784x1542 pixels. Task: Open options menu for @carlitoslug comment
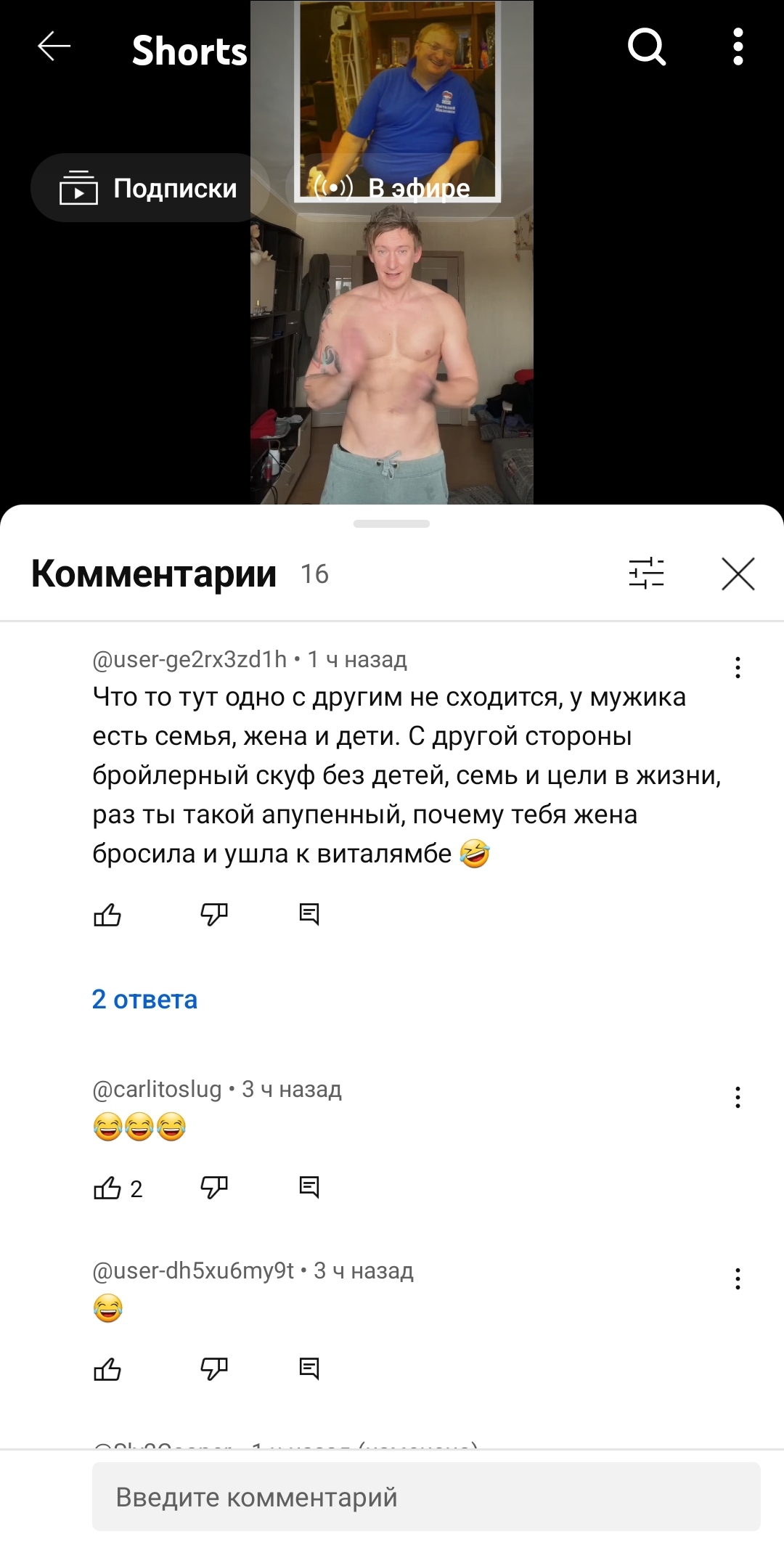pos(738,1097)
